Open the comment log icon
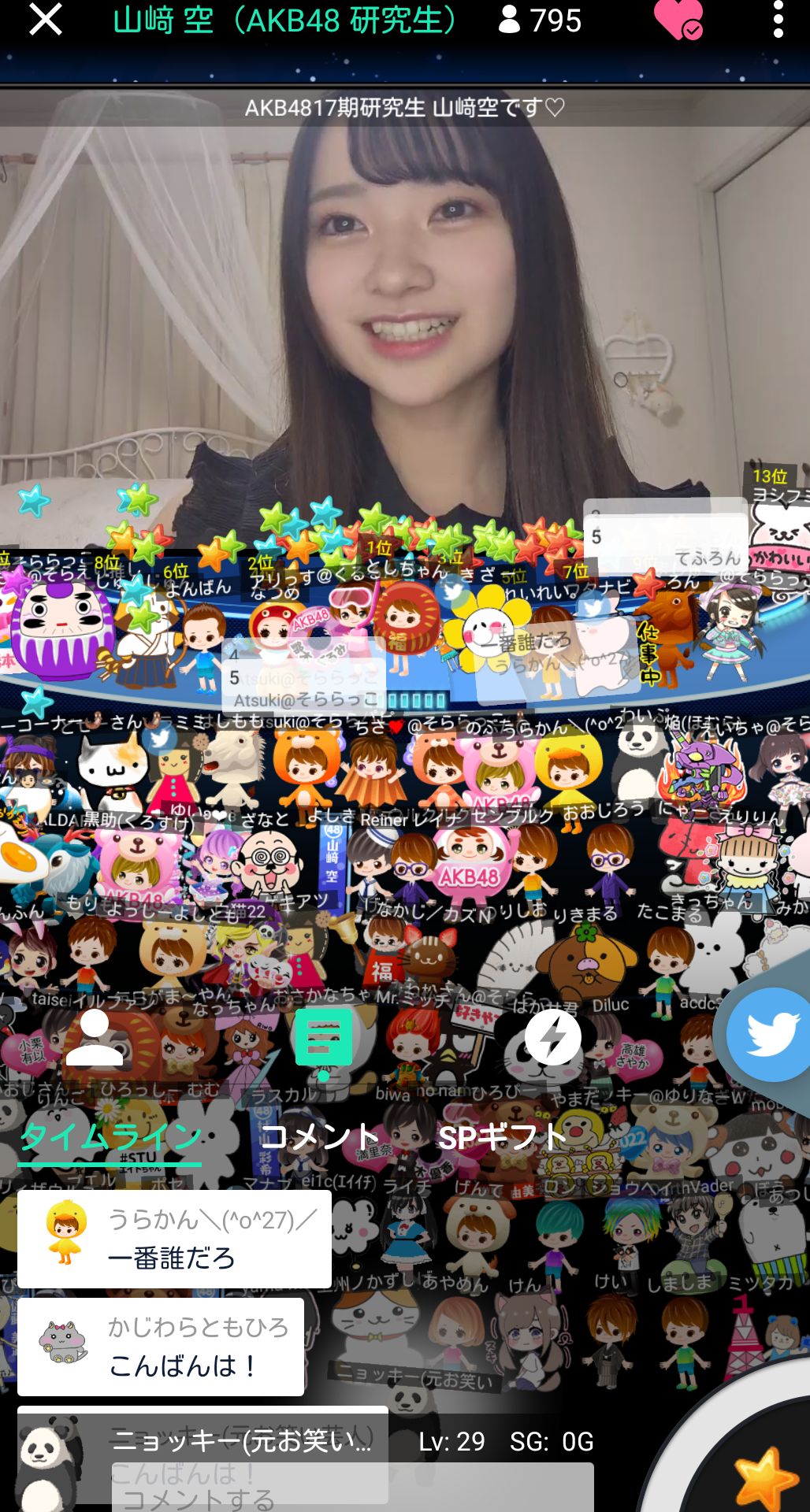The image size is (810, 1512). point(323,1040)
